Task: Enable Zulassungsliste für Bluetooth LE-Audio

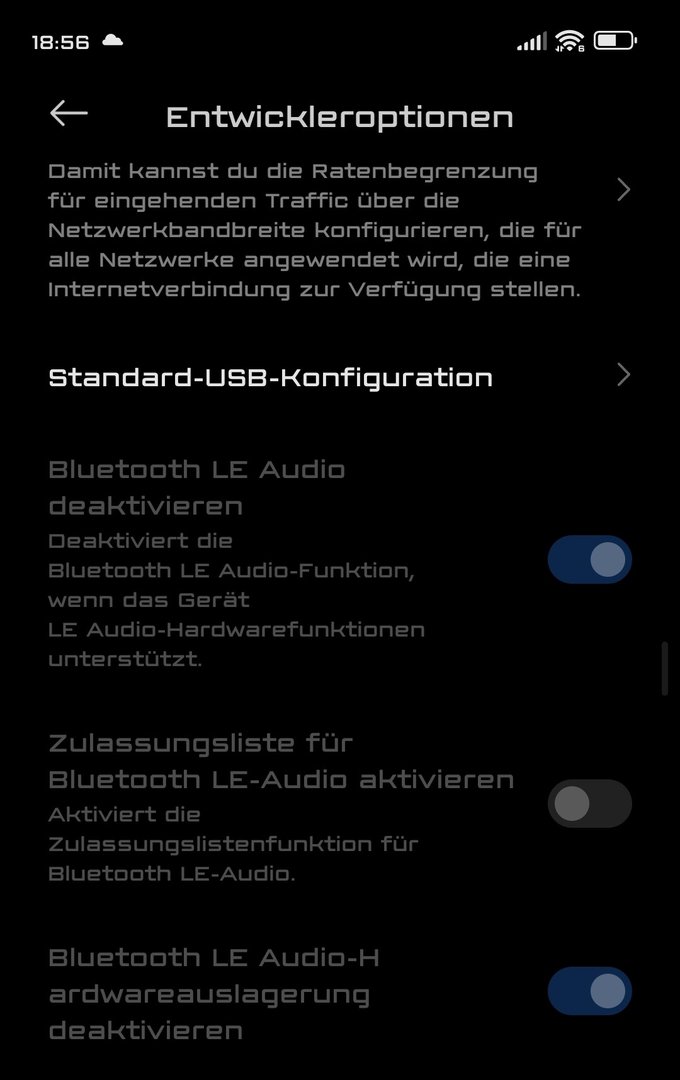Action: pos(589,804)
